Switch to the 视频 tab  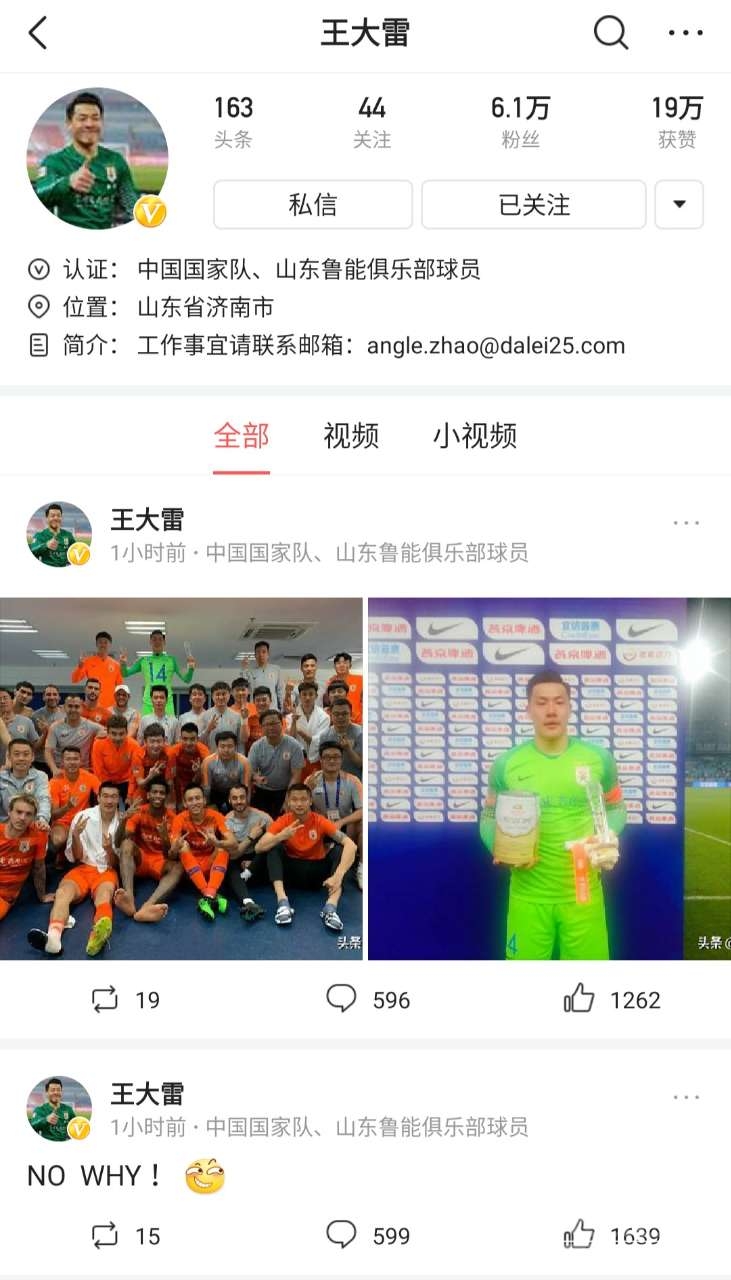351,436
